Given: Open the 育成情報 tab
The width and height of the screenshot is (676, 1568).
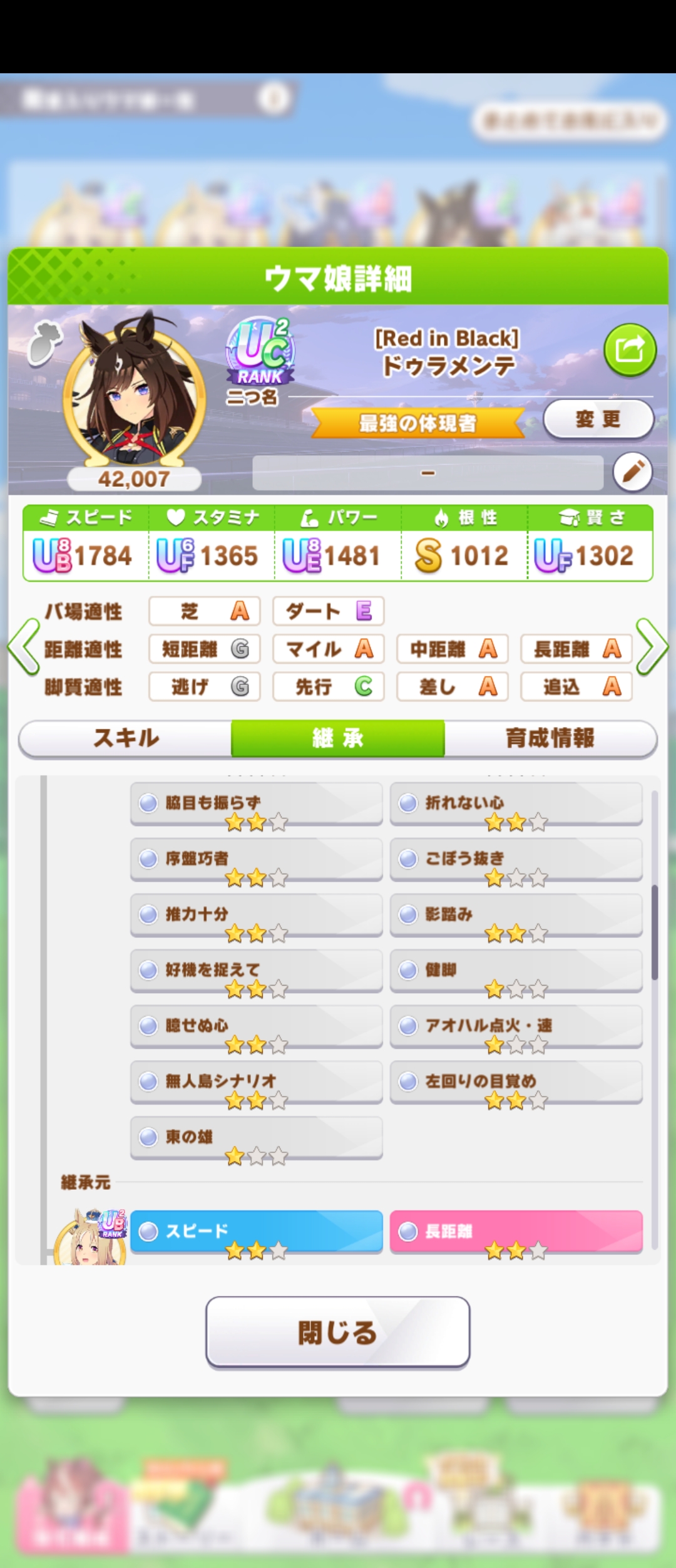Looking at the screenshot, I should (550, 738).
